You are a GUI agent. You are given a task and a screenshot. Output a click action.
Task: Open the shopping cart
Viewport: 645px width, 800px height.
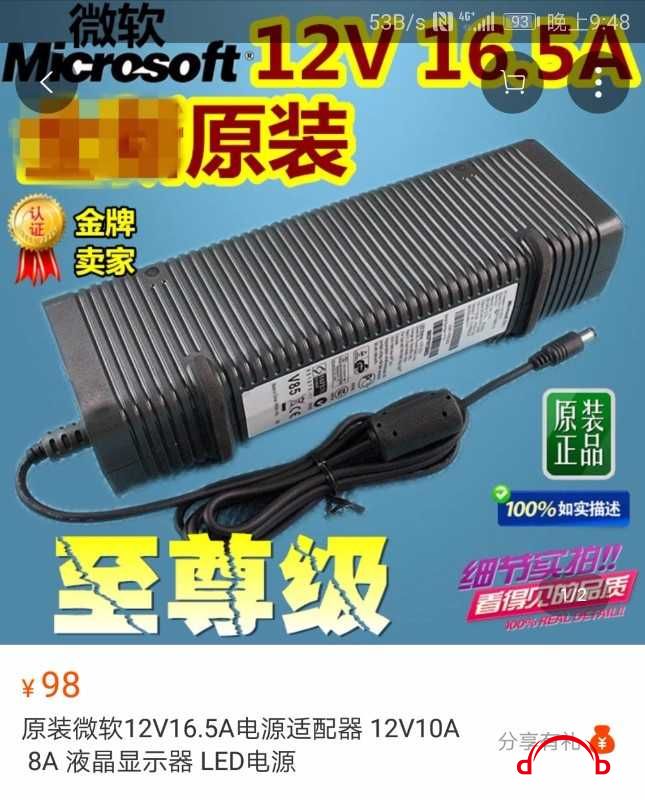[x=513, y=84]
